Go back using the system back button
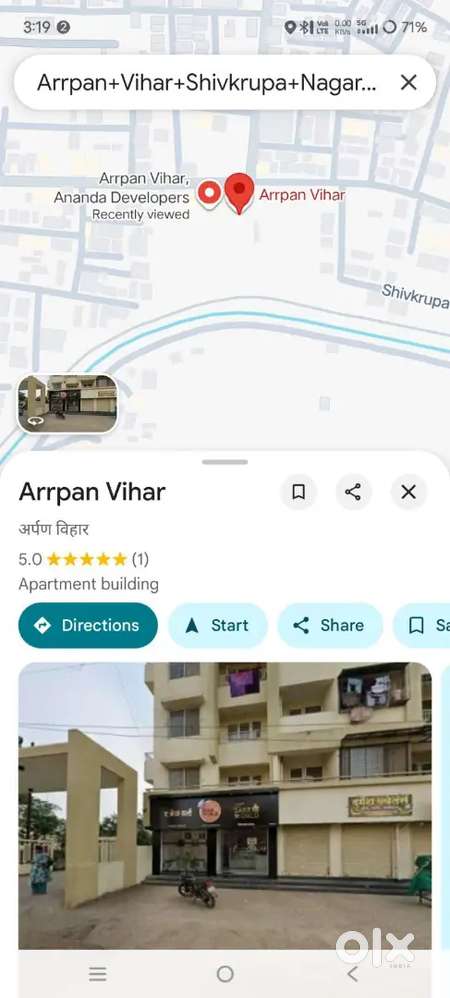The image size is (450, 998). pos(352,974)
